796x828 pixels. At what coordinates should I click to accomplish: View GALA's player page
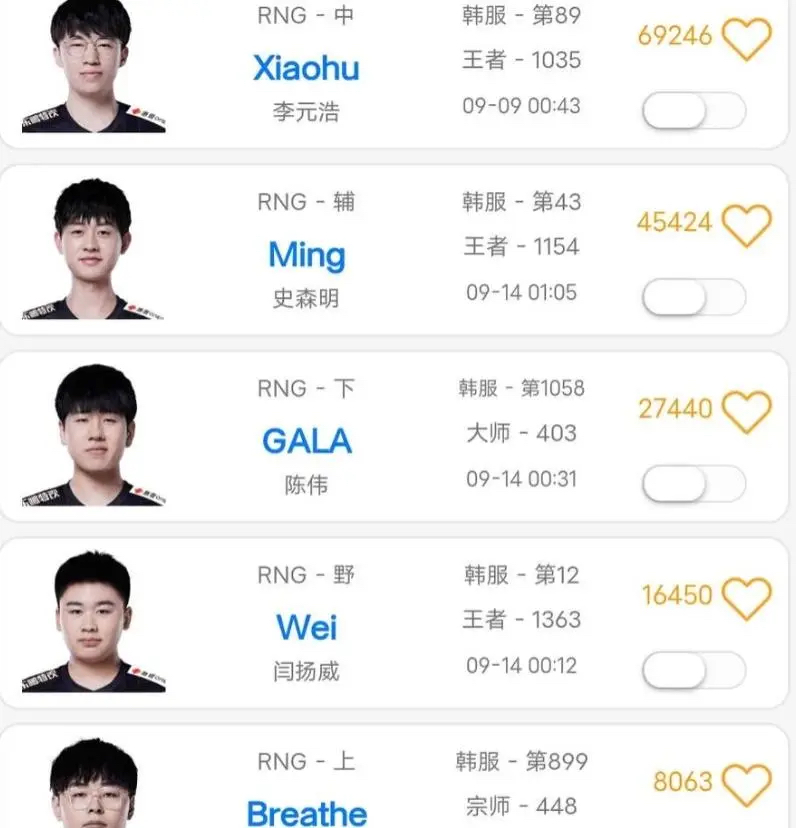pos(306,441)
